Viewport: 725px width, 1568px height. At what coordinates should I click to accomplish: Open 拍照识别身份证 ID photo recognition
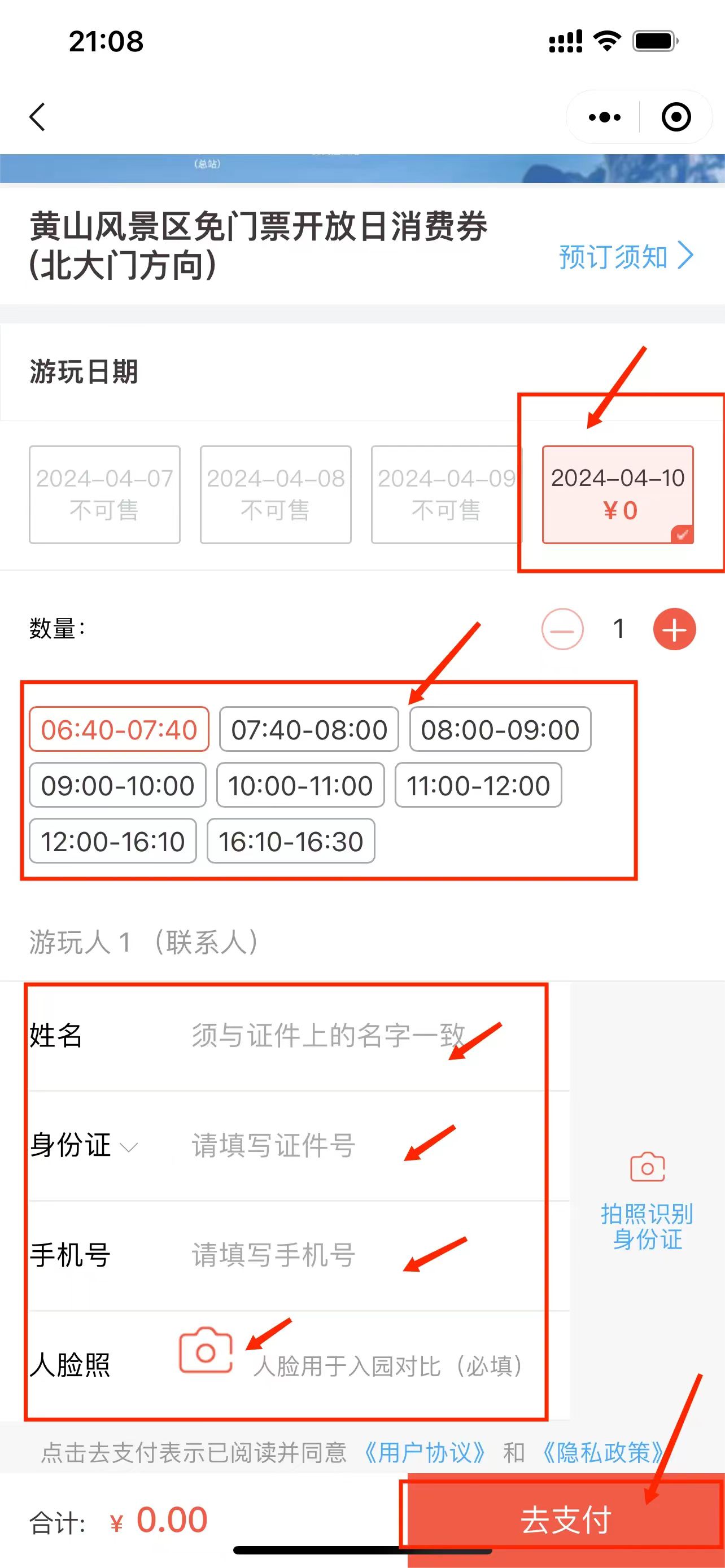pos(647,1201)
